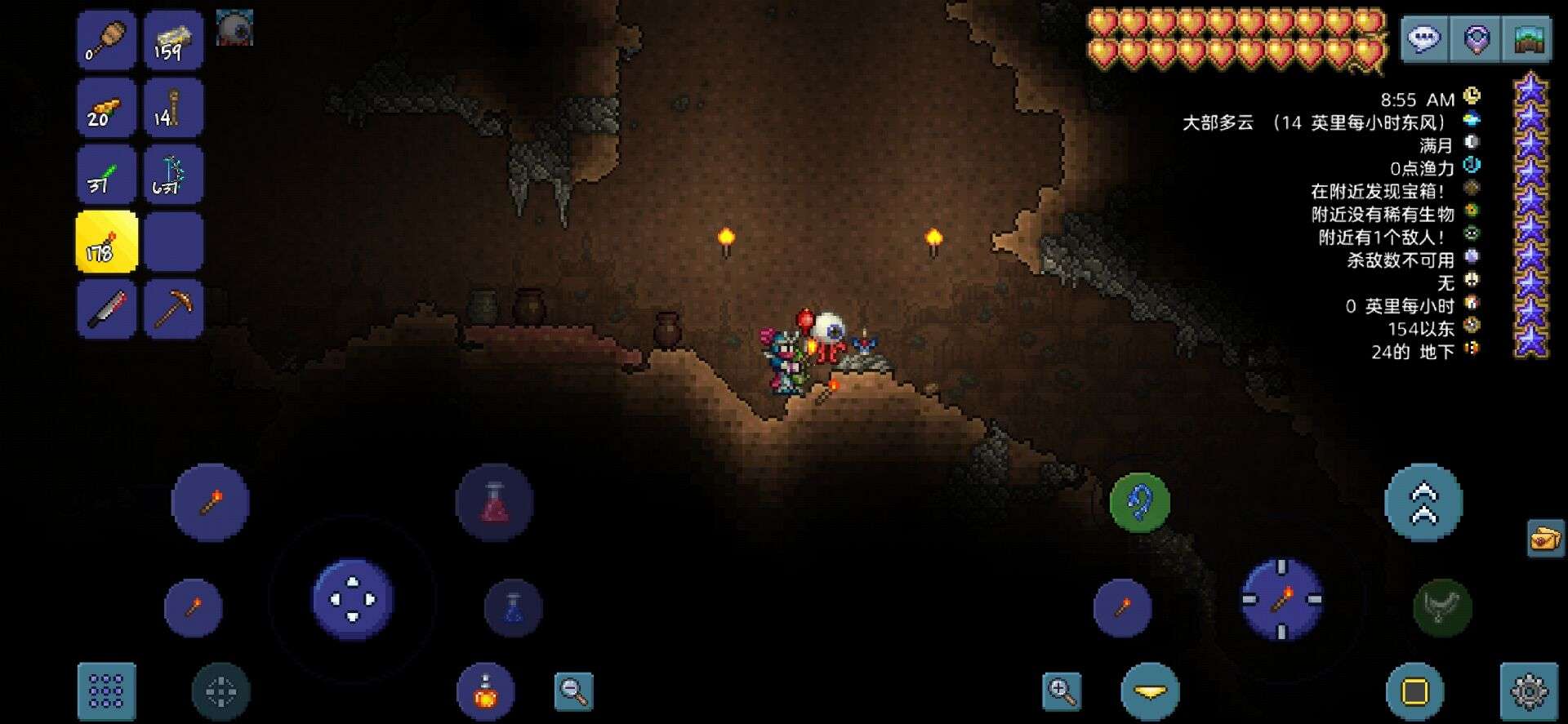Zoom out with the minus magnifier

573,691
